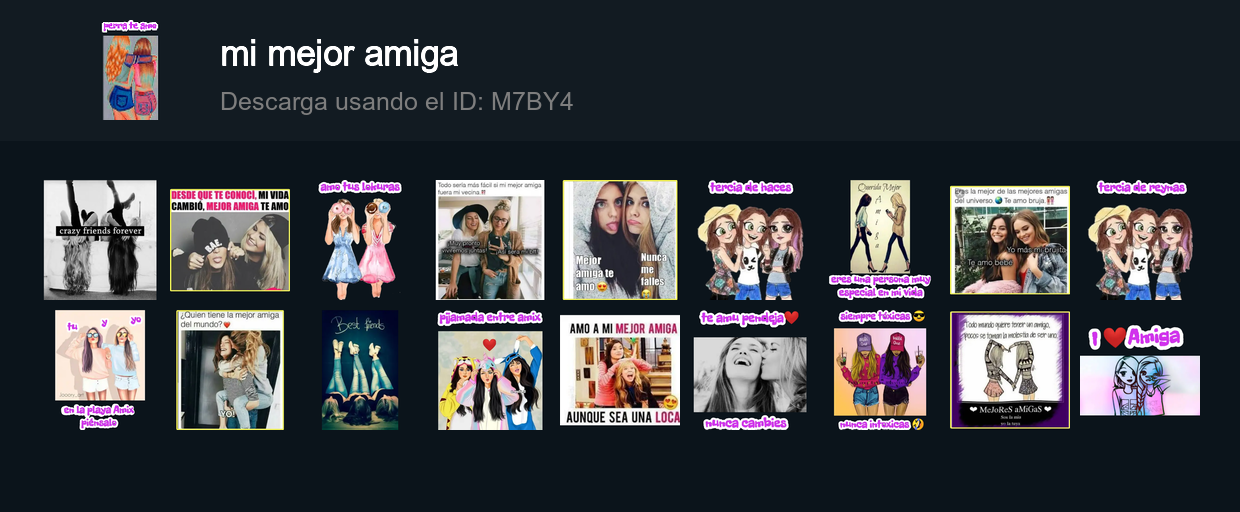Select '¿Quien tiene la mejor amiga del mundo?' sticker

point(230,370)
